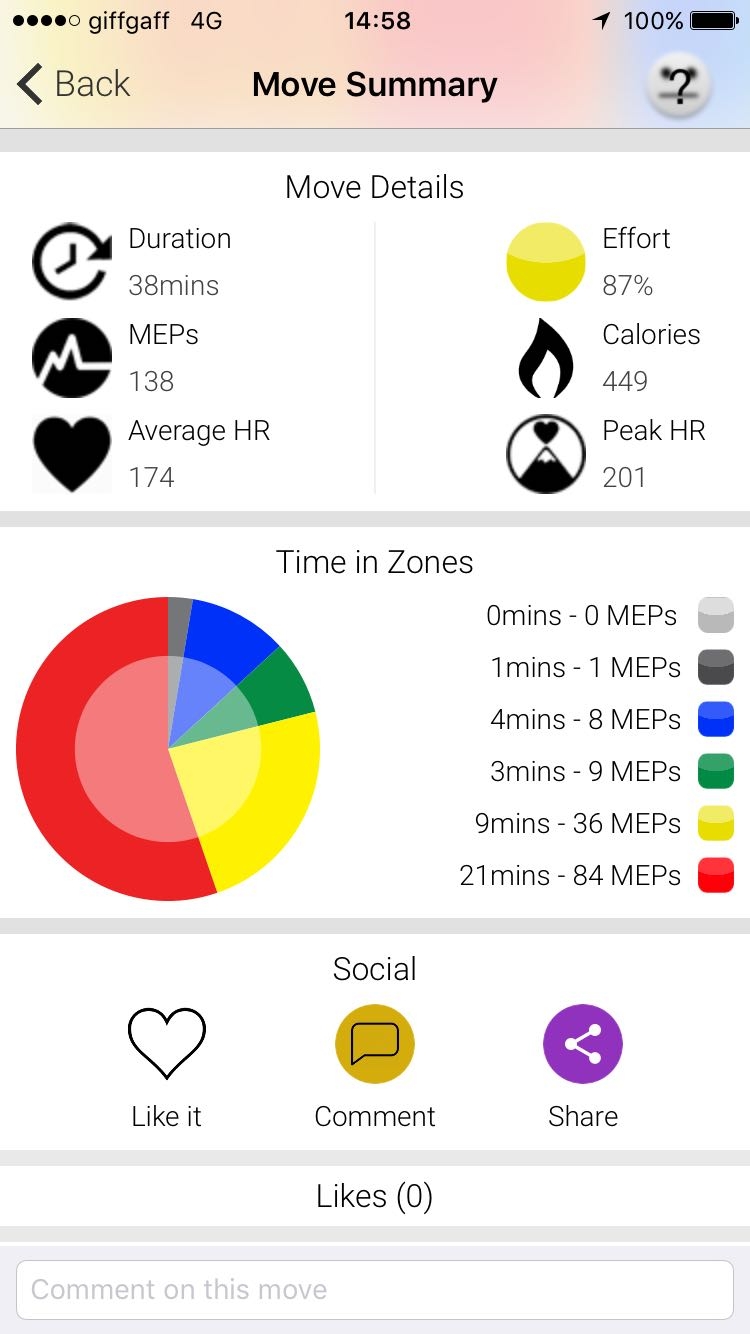Viewport: 750px width, 1334px height.
Task: Select the Time in Zones heading
Action: tap(374, 562)
